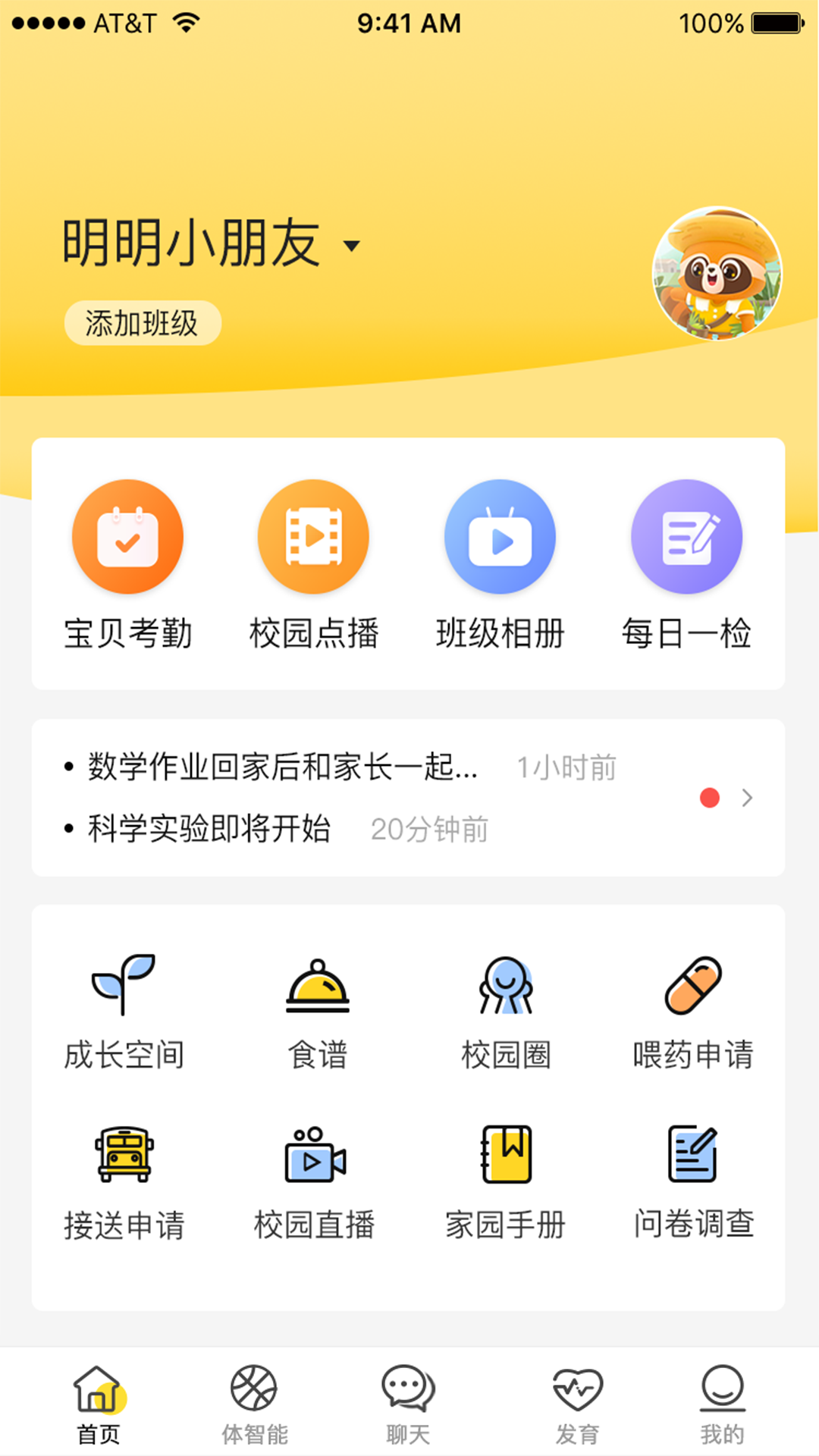This screenshot has width=819, height=1456.
Task: Open the 班级相册 class album
Action: coord(500,536)
